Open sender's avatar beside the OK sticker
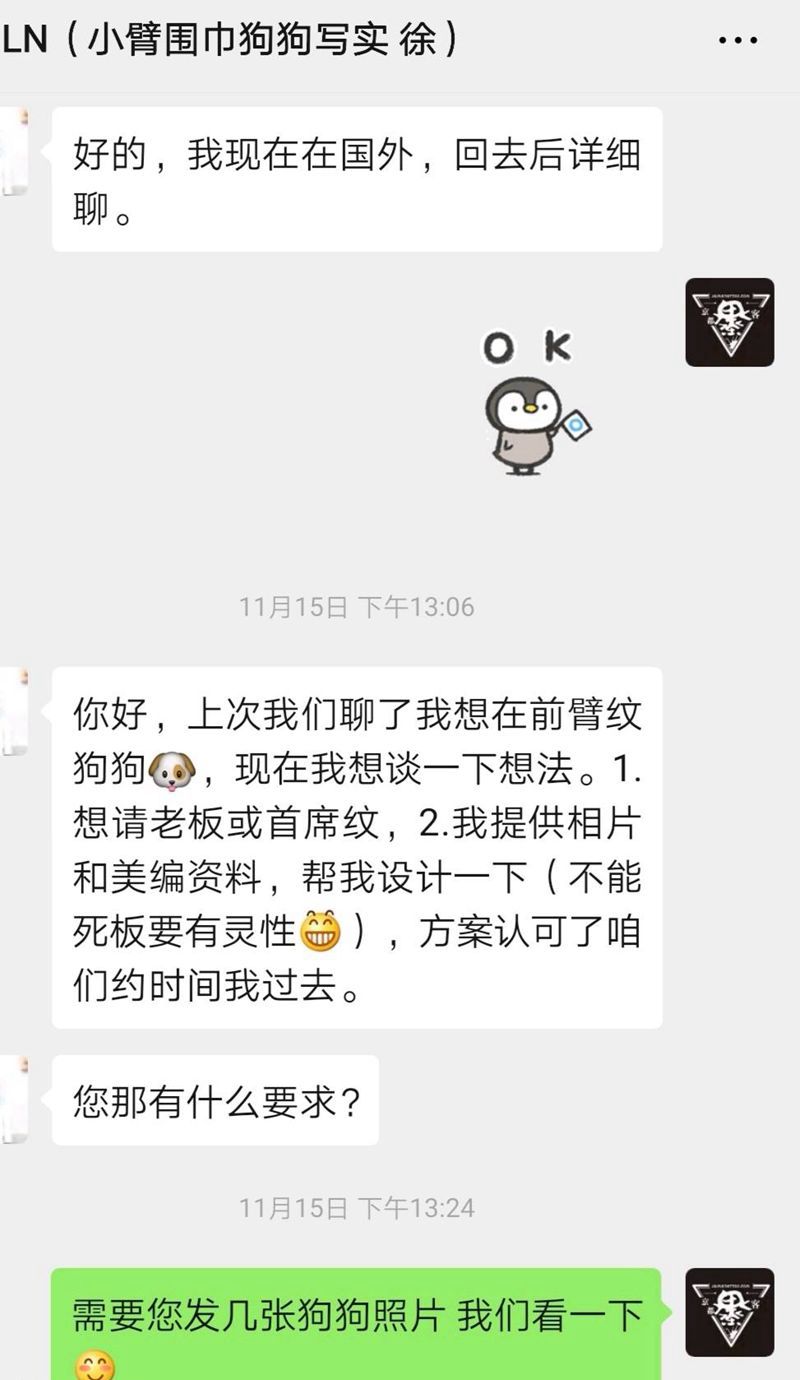This screenshot has width=800, height=1380. (729, 322)
